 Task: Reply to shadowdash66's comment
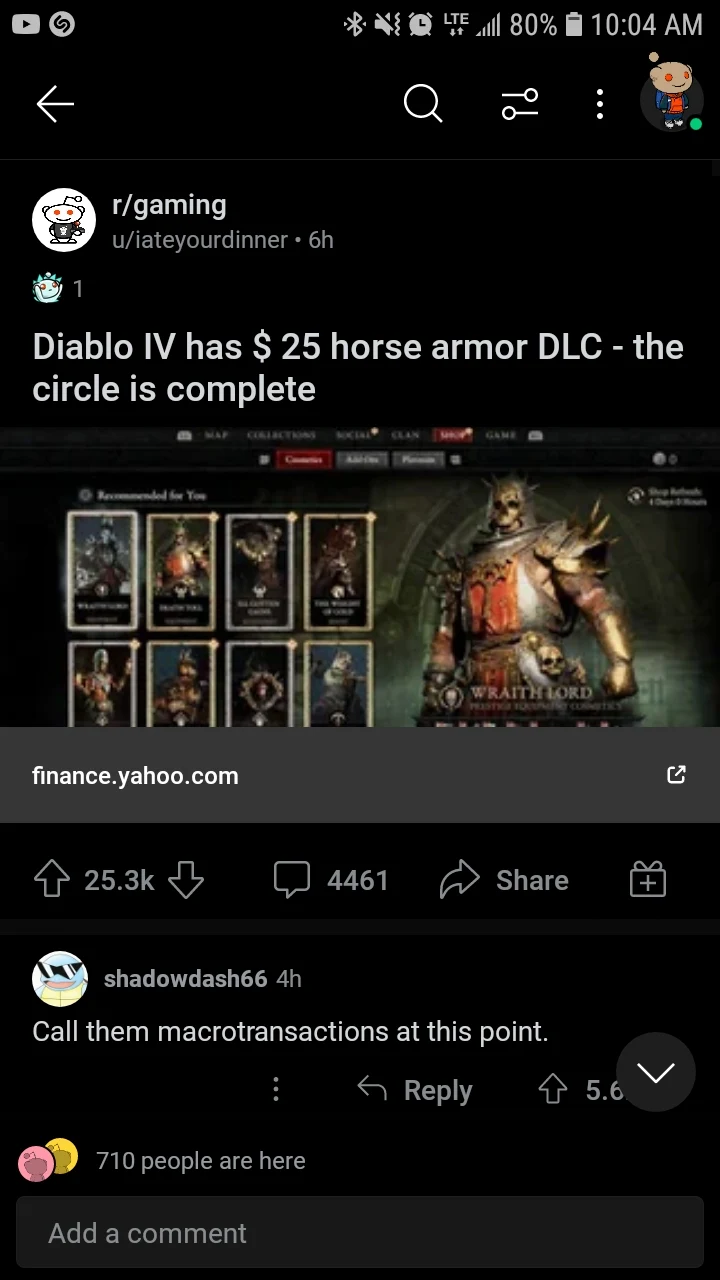point(415,1090)
